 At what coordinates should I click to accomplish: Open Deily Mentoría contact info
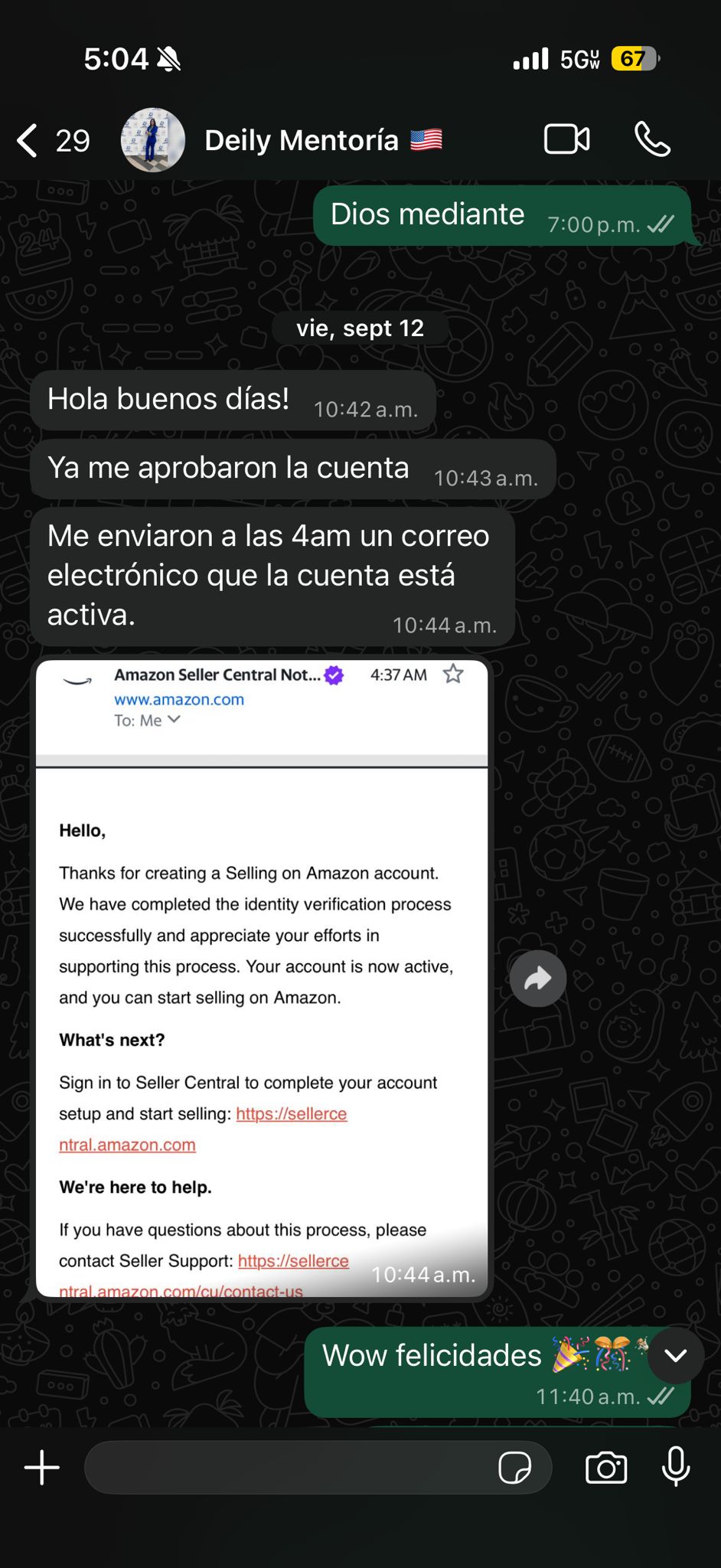coord(301,141)
